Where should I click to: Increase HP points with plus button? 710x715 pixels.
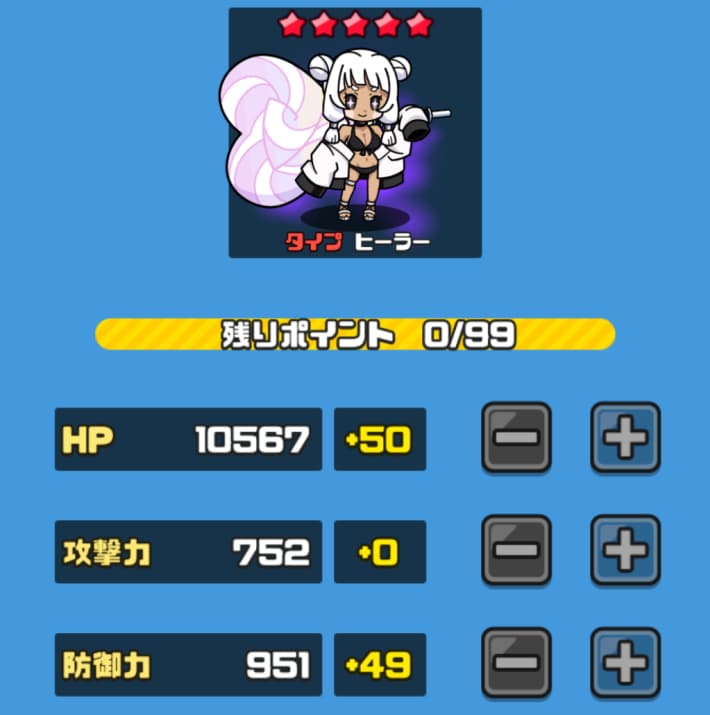tap(625, 438)
